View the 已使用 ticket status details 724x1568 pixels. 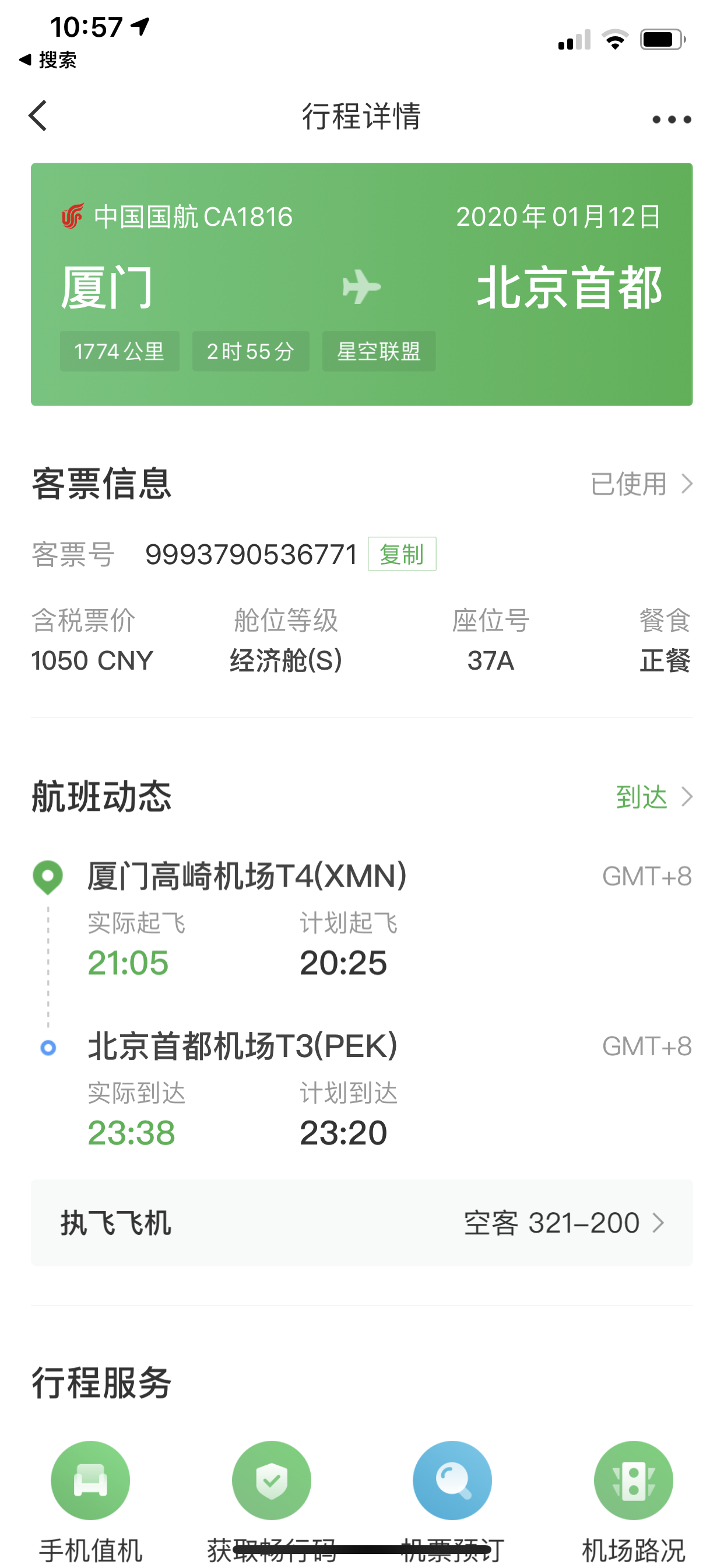[x=641, y=484]
